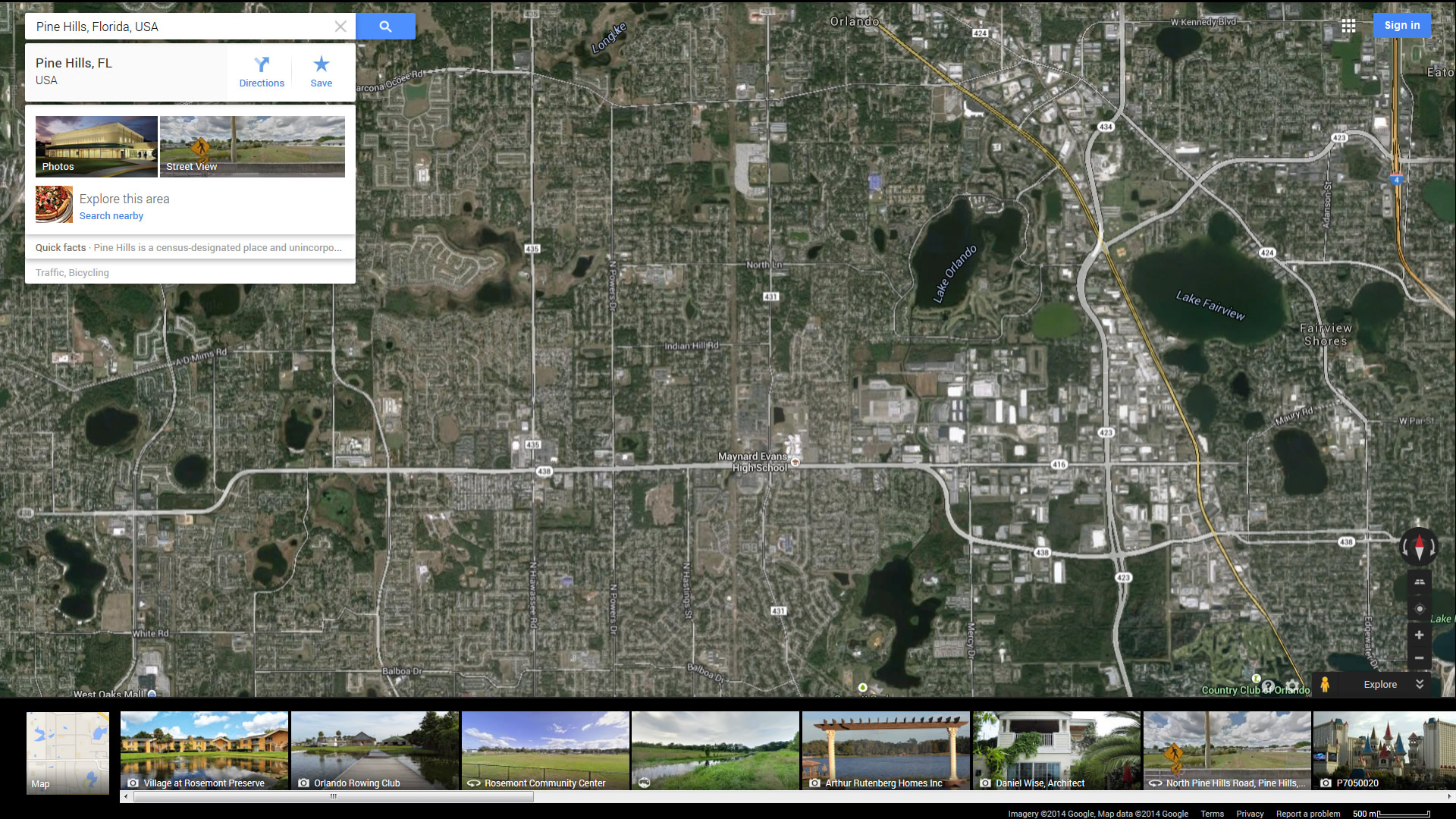
Task: Tap the search field showing Pine Hills, Florida
Action: point(182,27)
